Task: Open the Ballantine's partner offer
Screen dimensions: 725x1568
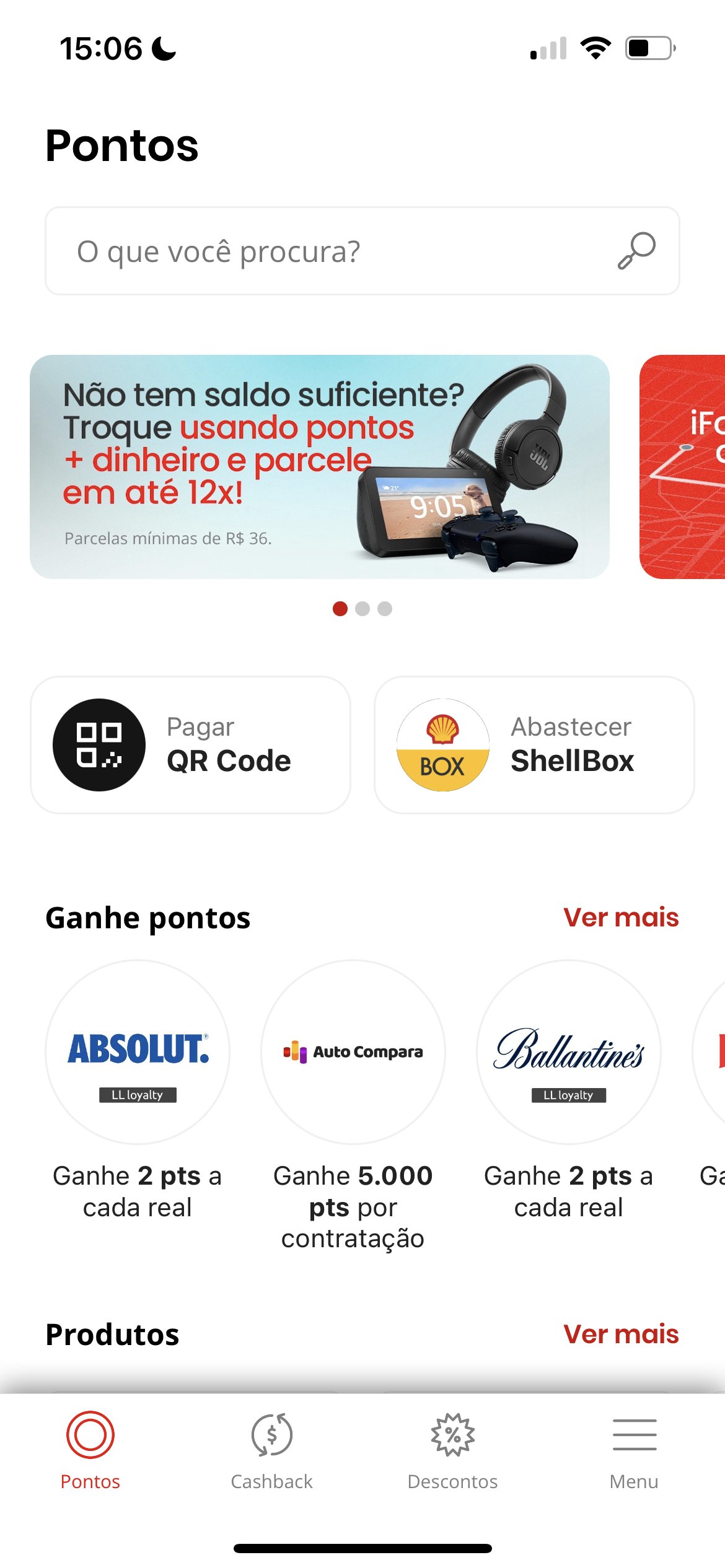Action: (569, 1052)
